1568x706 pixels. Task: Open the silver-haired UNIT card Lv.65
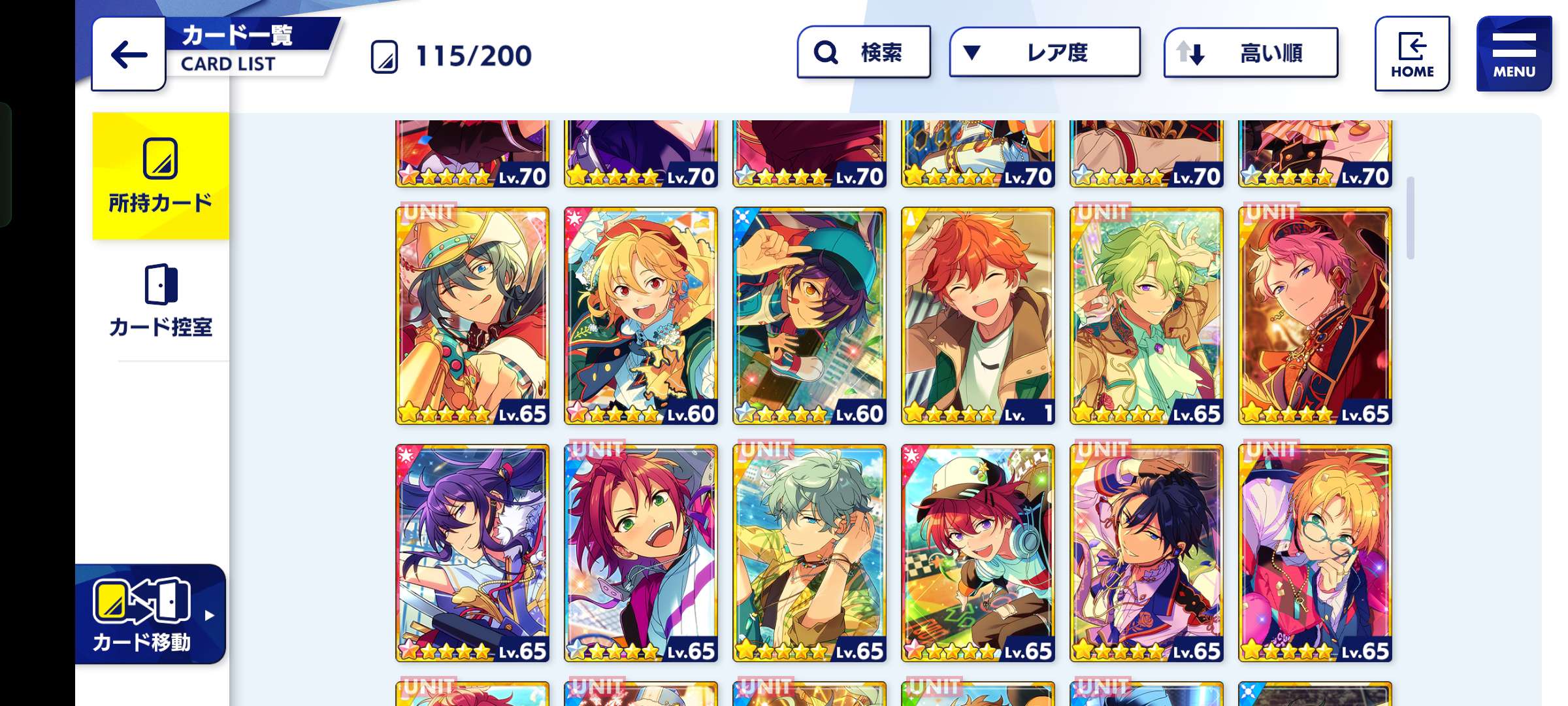point(809,553)
